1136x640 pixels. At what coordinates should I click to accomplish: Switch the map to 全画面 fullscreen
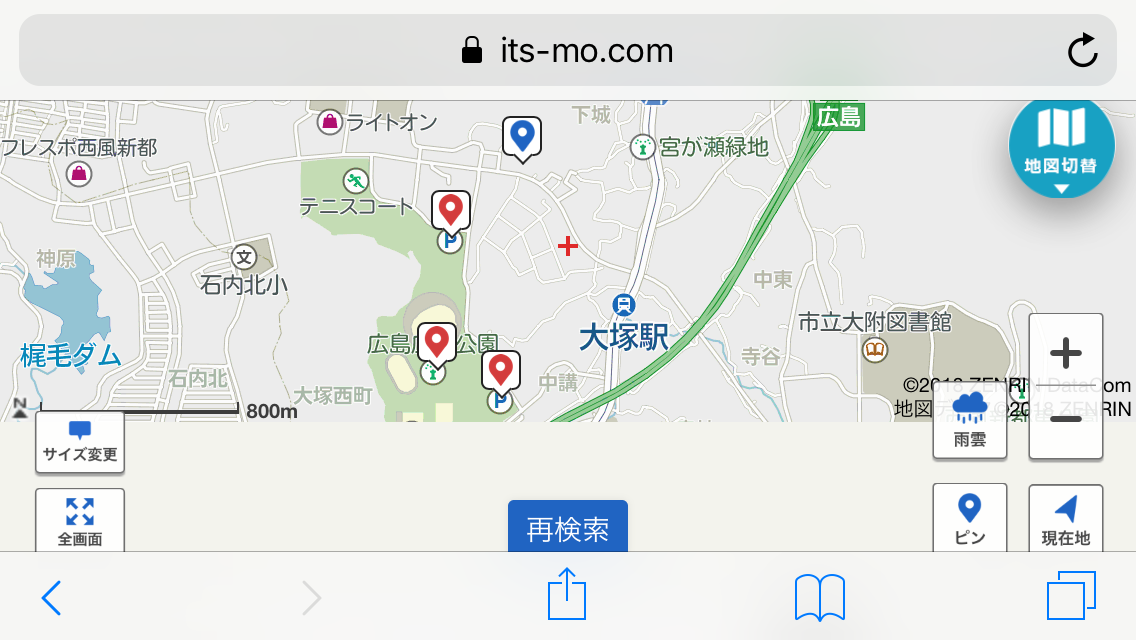80,520
